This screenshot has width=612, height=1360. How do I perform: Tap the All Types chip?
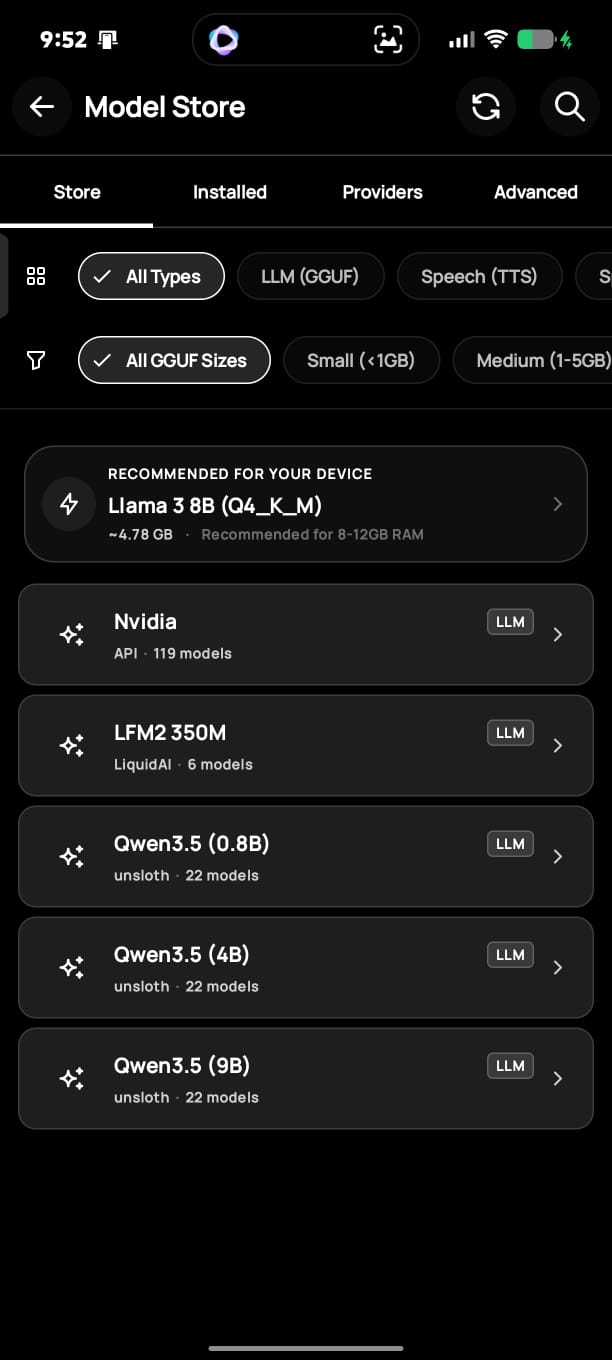pos(151,277)
